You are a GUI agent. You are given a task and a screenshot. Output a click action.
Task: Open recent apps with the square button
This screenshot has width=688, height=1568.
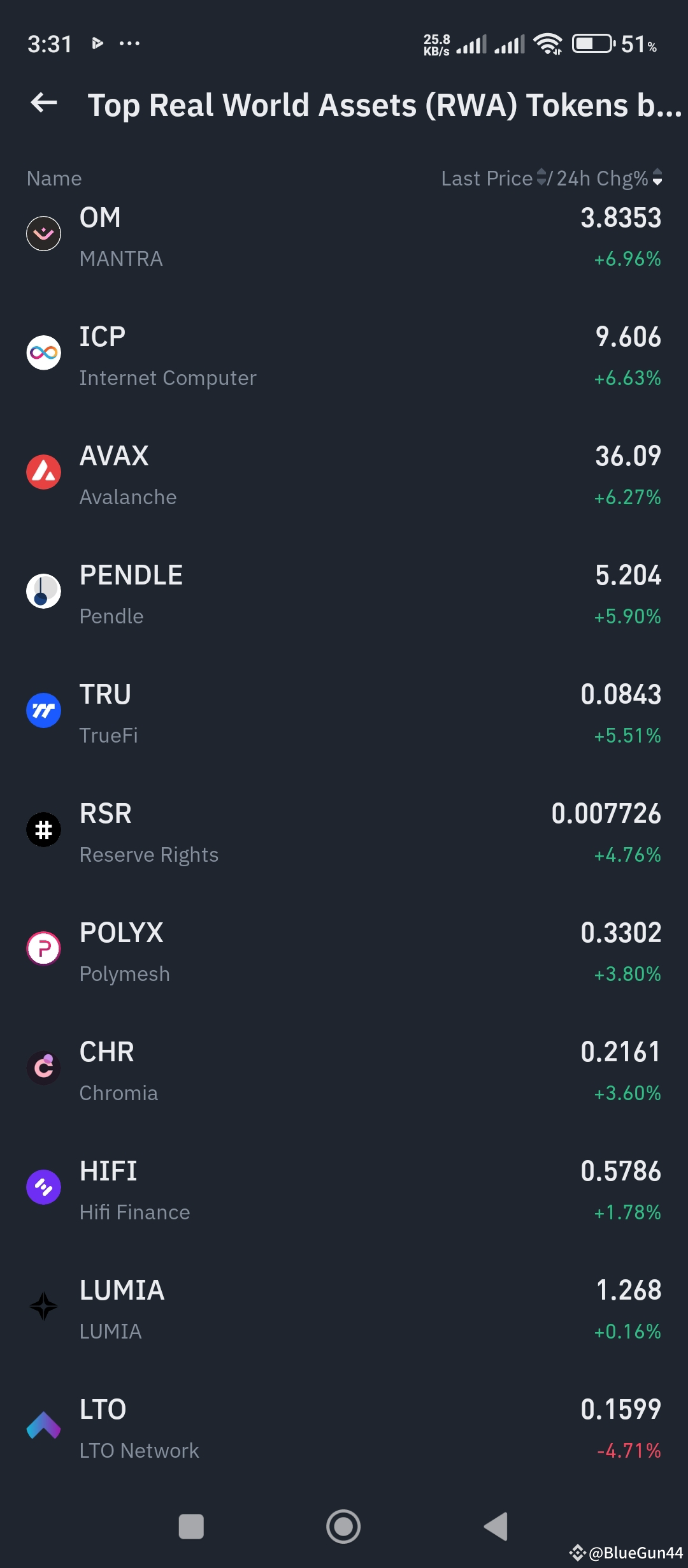[191, 1527]
